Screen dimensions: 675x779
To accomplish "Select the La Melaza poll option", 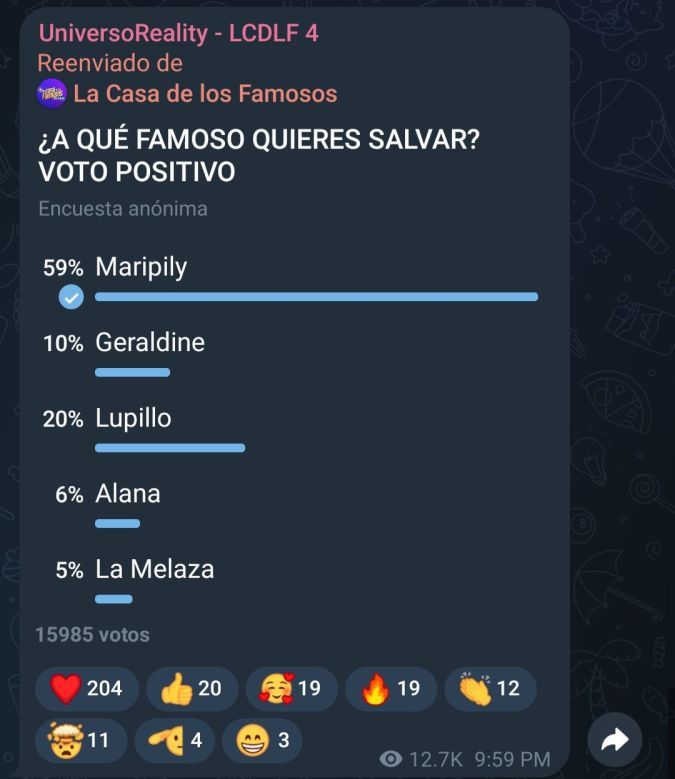I will [x=155, y=569].
